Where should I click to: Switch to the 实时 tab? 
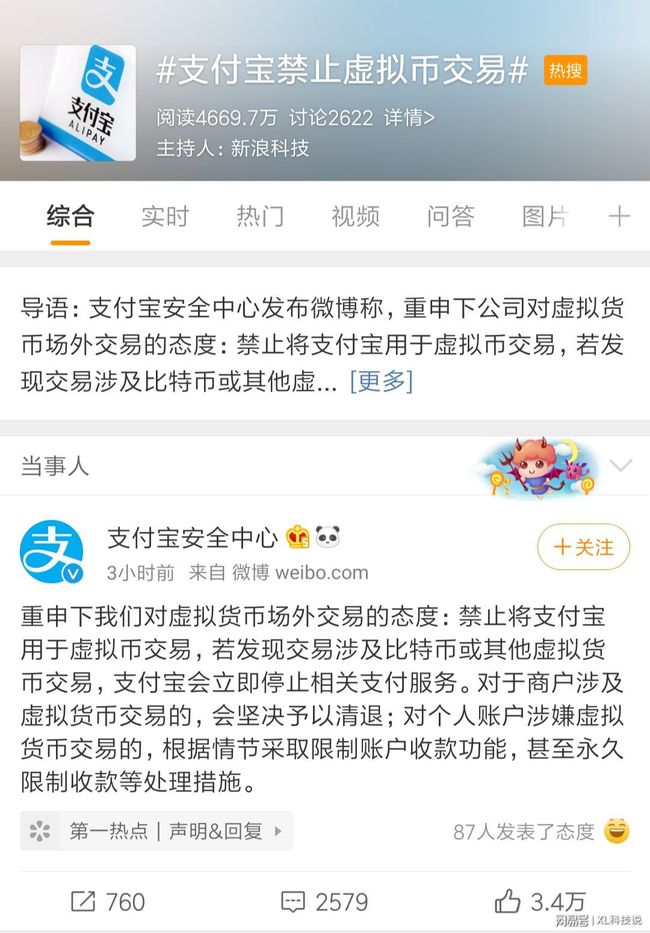coord(165,216)
